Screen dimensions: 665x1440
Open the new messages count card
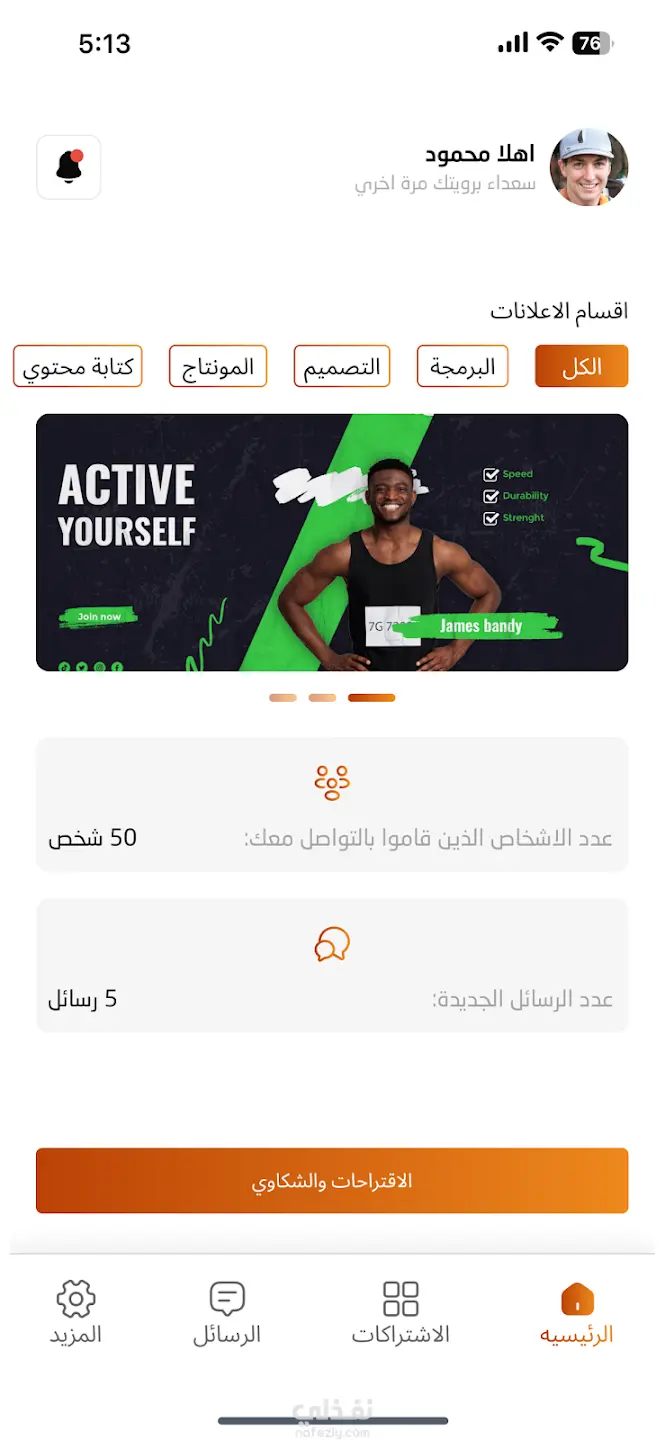tap(332, 965)
